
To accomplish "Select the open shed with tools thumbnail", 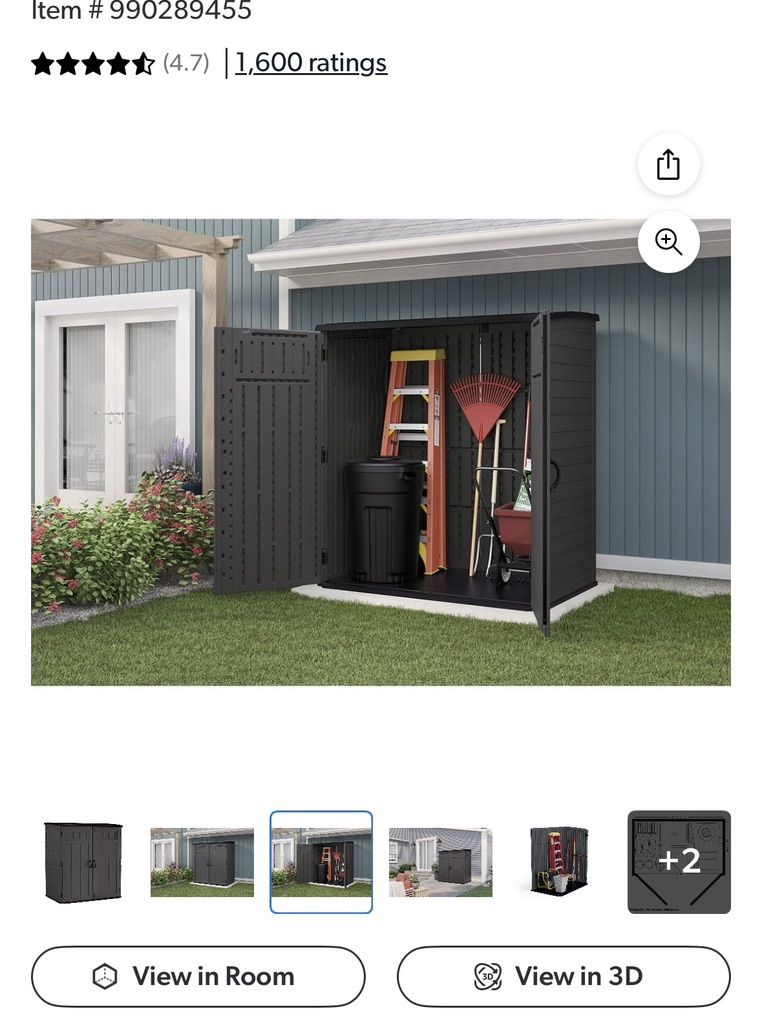I will tap(321, 861).
